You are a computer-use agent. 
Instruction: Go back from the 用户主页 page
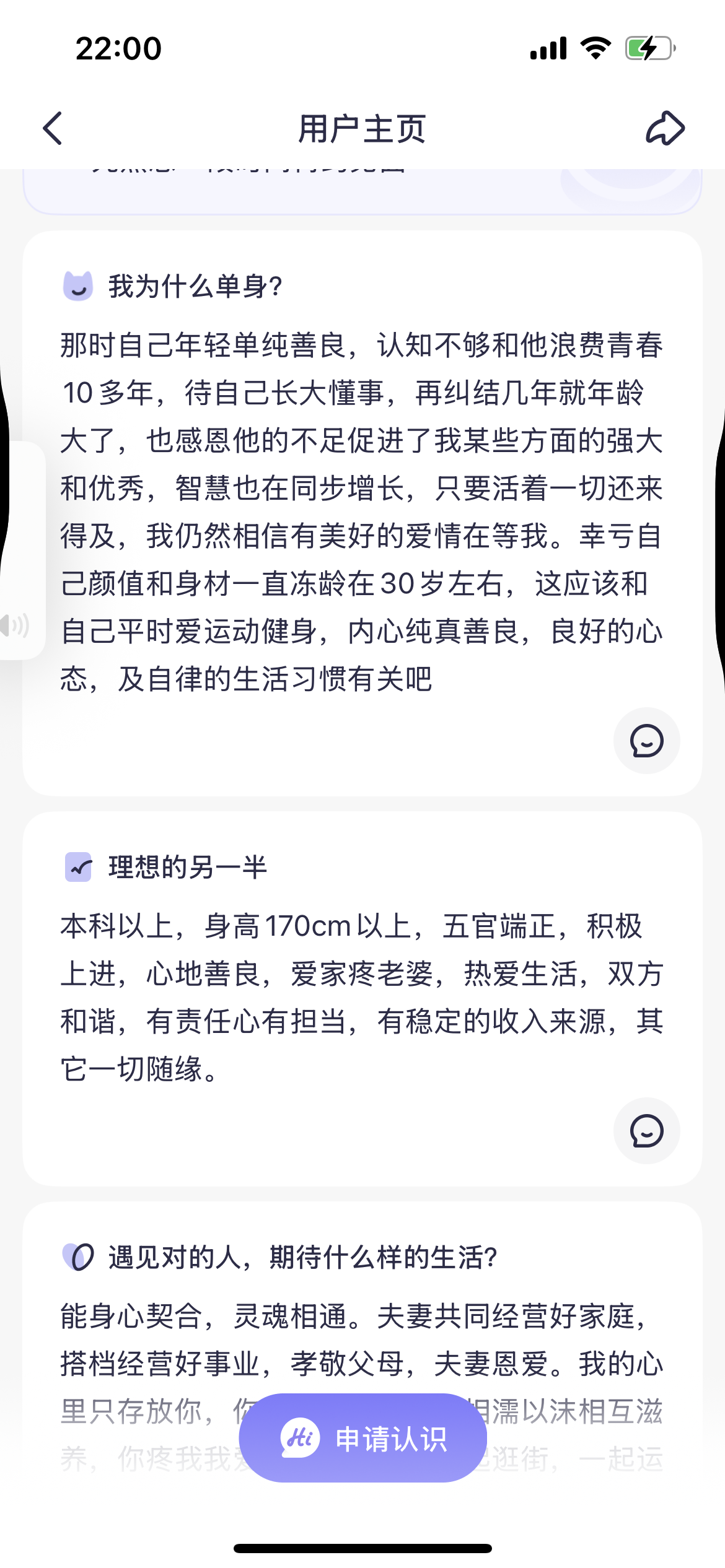click(53, 128)
